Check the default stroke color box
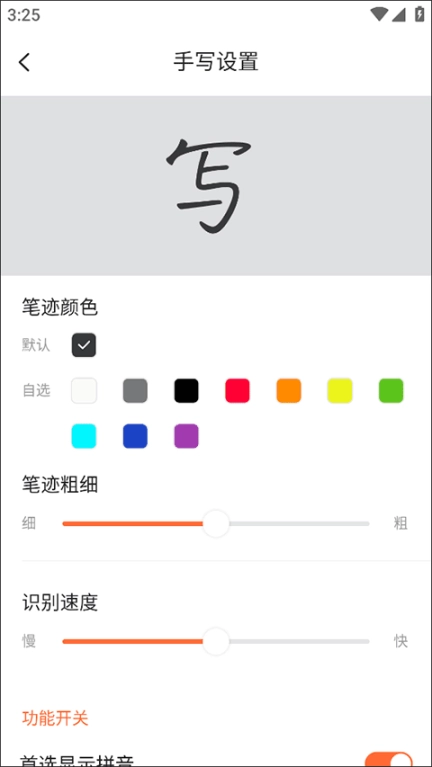The height and width of the screenshot is (767, 432). 84,345
